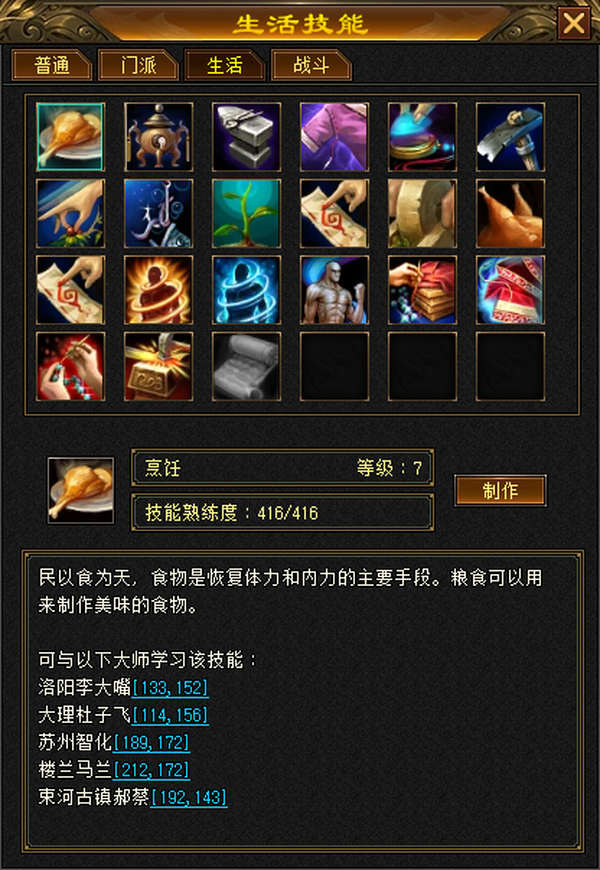Select the purple robe tailoring skill icon

coord(334,136)
